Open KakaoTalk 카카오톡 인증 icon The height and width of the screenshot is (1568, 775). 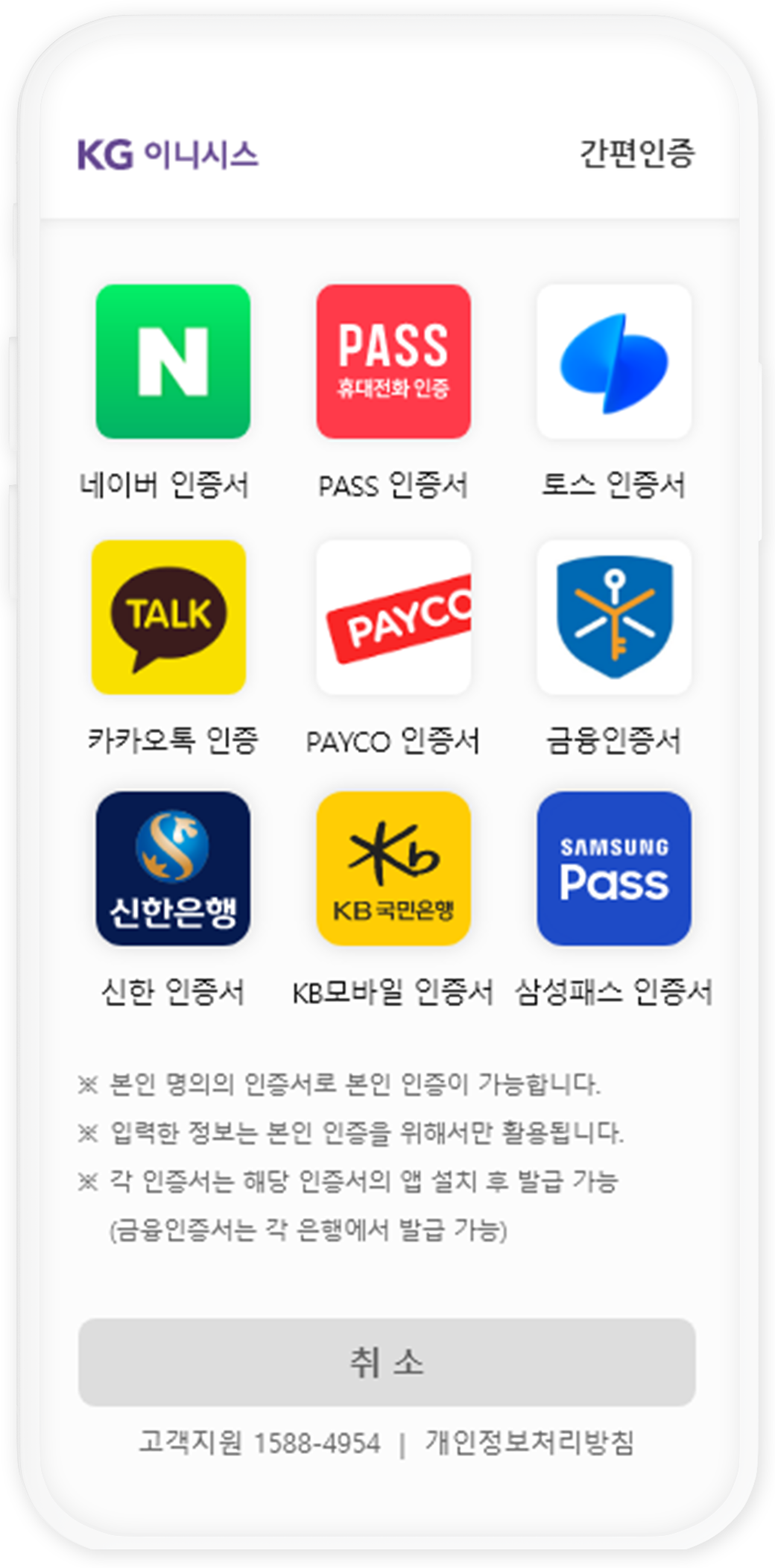172,620
